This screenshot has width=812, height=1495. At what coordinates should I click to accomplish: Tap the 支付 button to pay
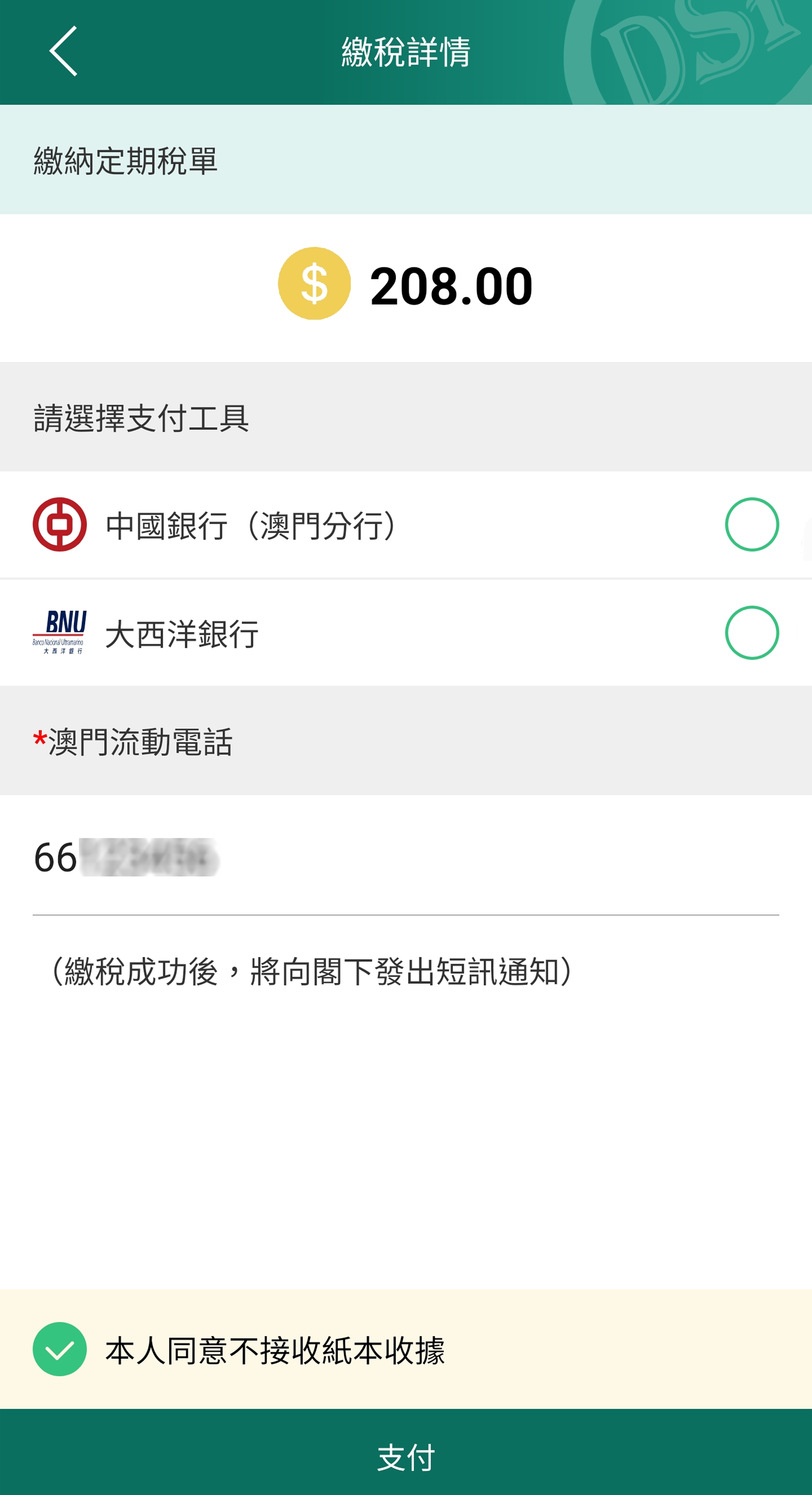[x=406, y=1457]
